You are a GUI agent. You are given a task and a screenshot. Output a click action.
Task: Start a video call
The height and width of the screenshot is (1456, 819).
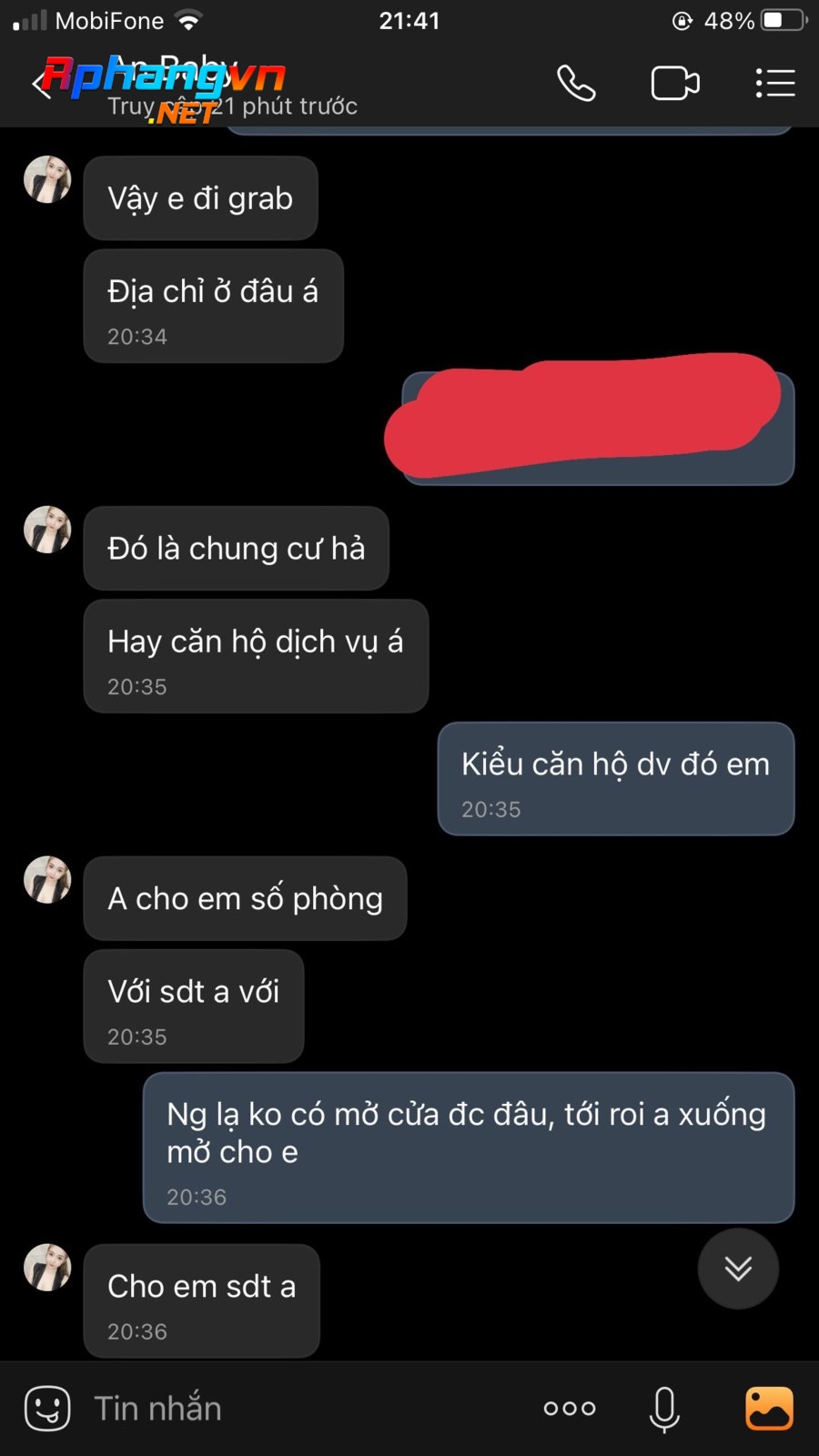tap(675, 84)
